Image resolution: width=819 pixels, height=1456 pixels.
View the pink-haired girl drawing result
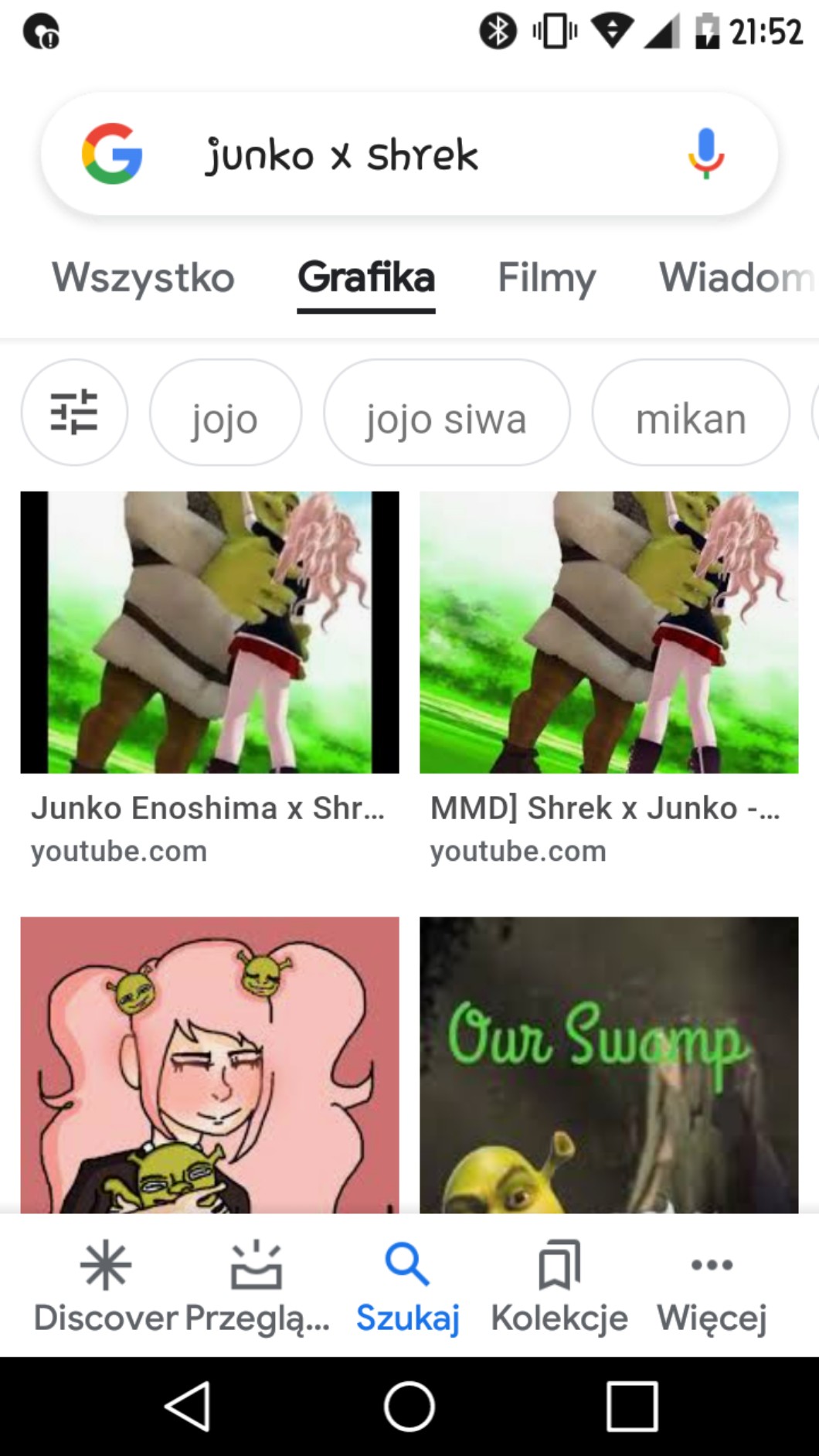209,1065
